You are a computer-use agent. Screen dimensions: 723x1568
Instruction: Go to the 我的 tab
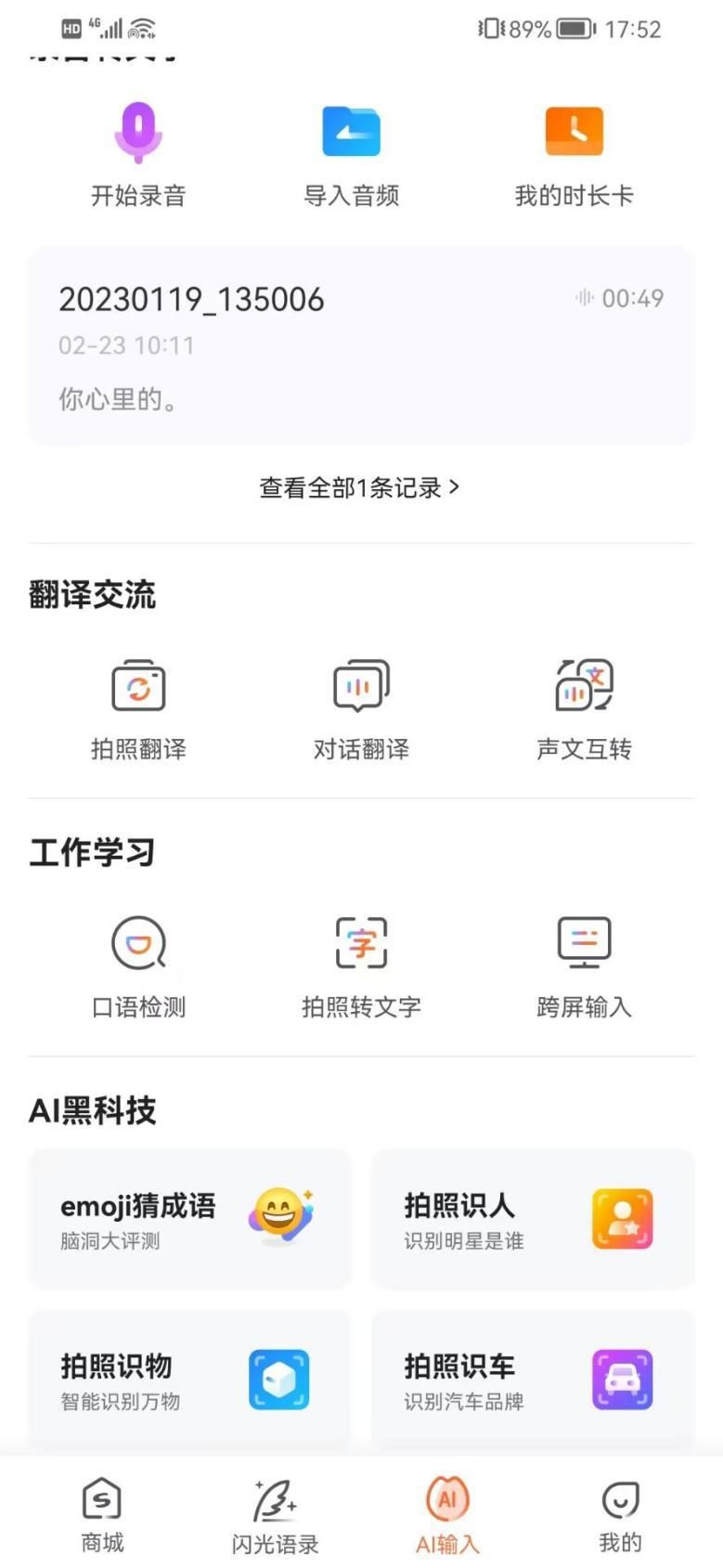620,1515
